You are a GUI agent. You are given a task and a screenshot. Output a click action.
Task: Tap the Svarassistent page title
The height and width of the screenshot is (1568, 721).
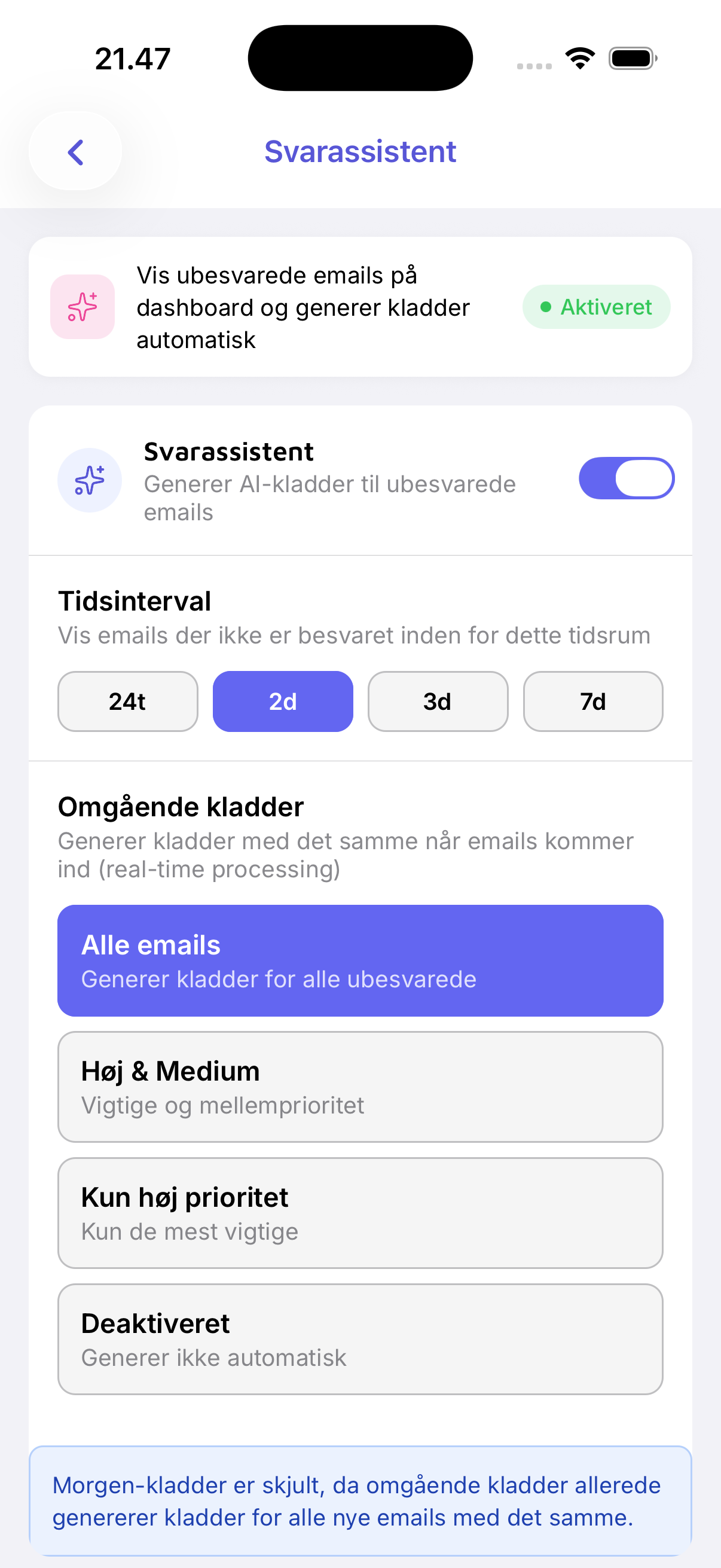[360, 151]
